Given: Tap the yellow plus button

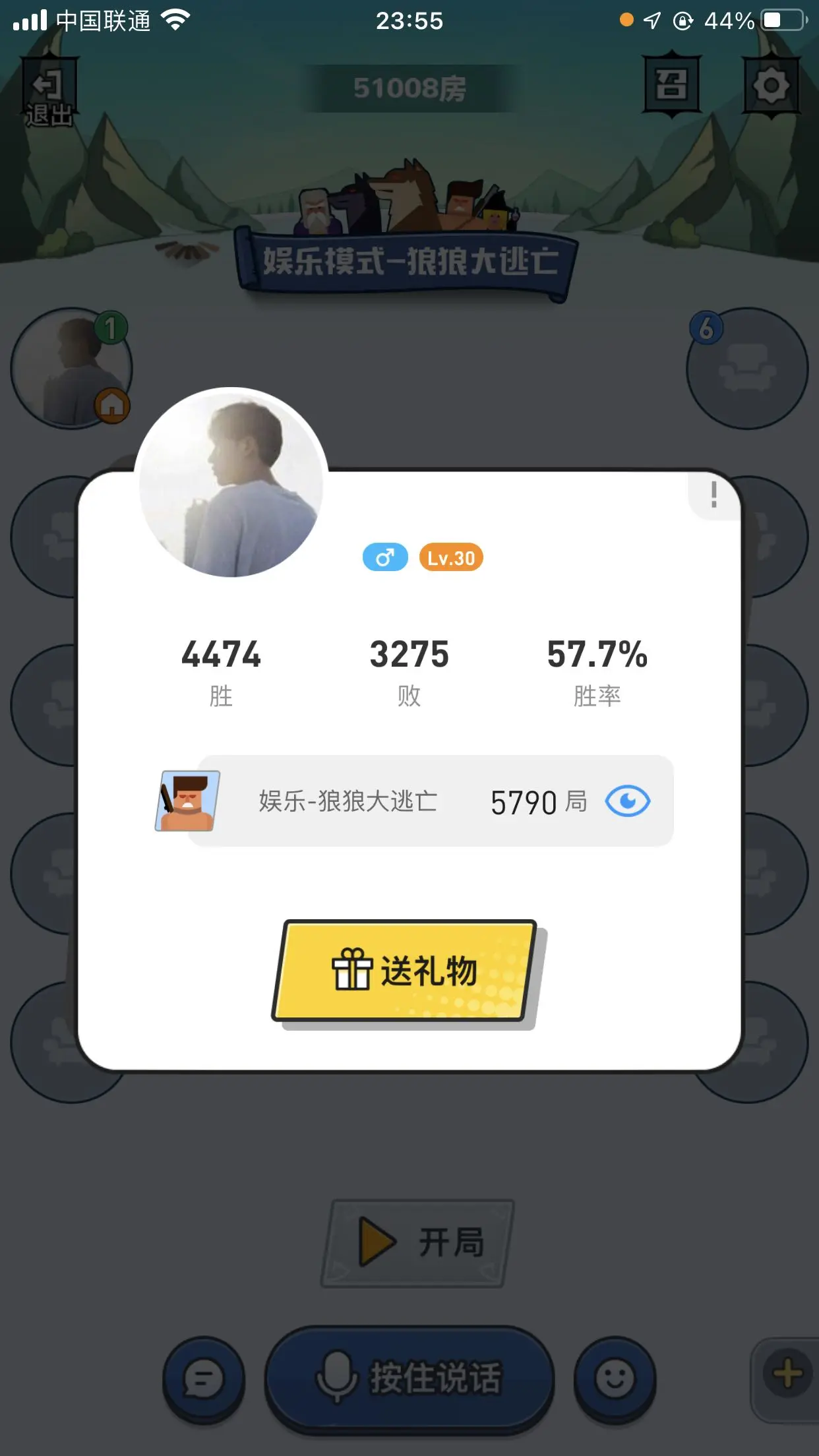Looking at the screenshot, I should click(787, 1376).
